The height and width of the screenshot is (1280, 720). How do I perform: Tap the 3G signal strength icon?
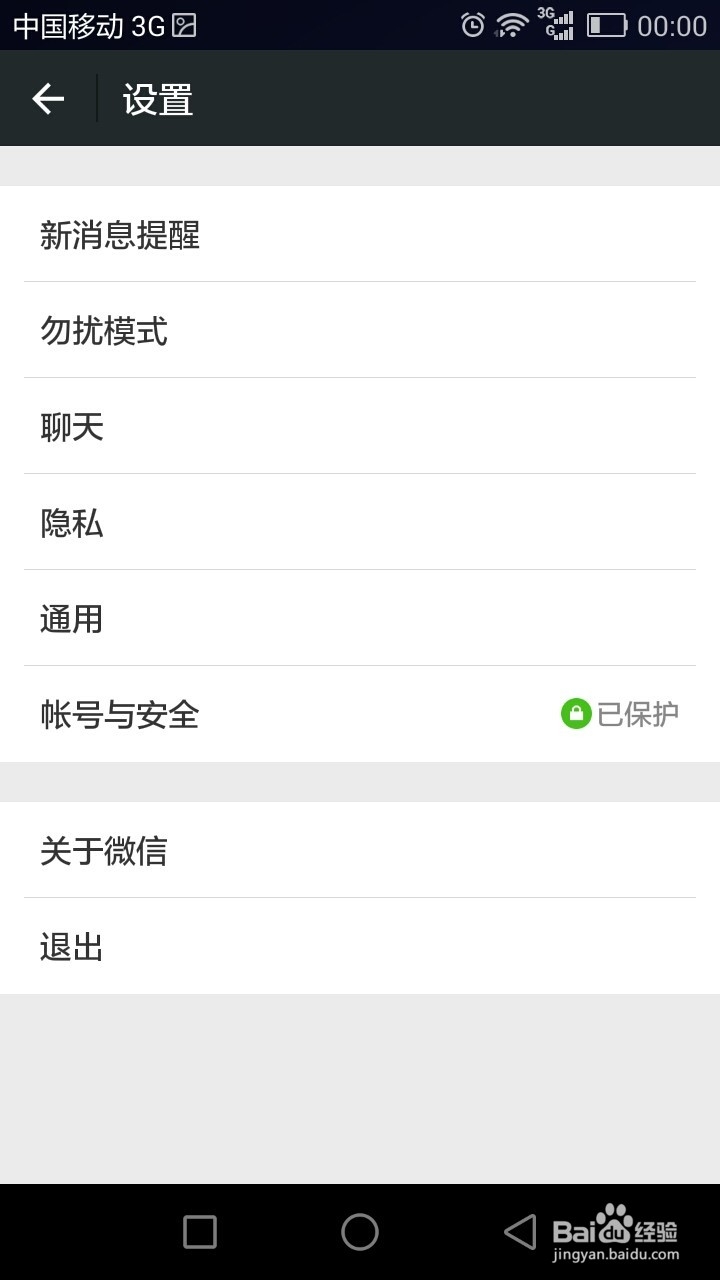[556, 24]
